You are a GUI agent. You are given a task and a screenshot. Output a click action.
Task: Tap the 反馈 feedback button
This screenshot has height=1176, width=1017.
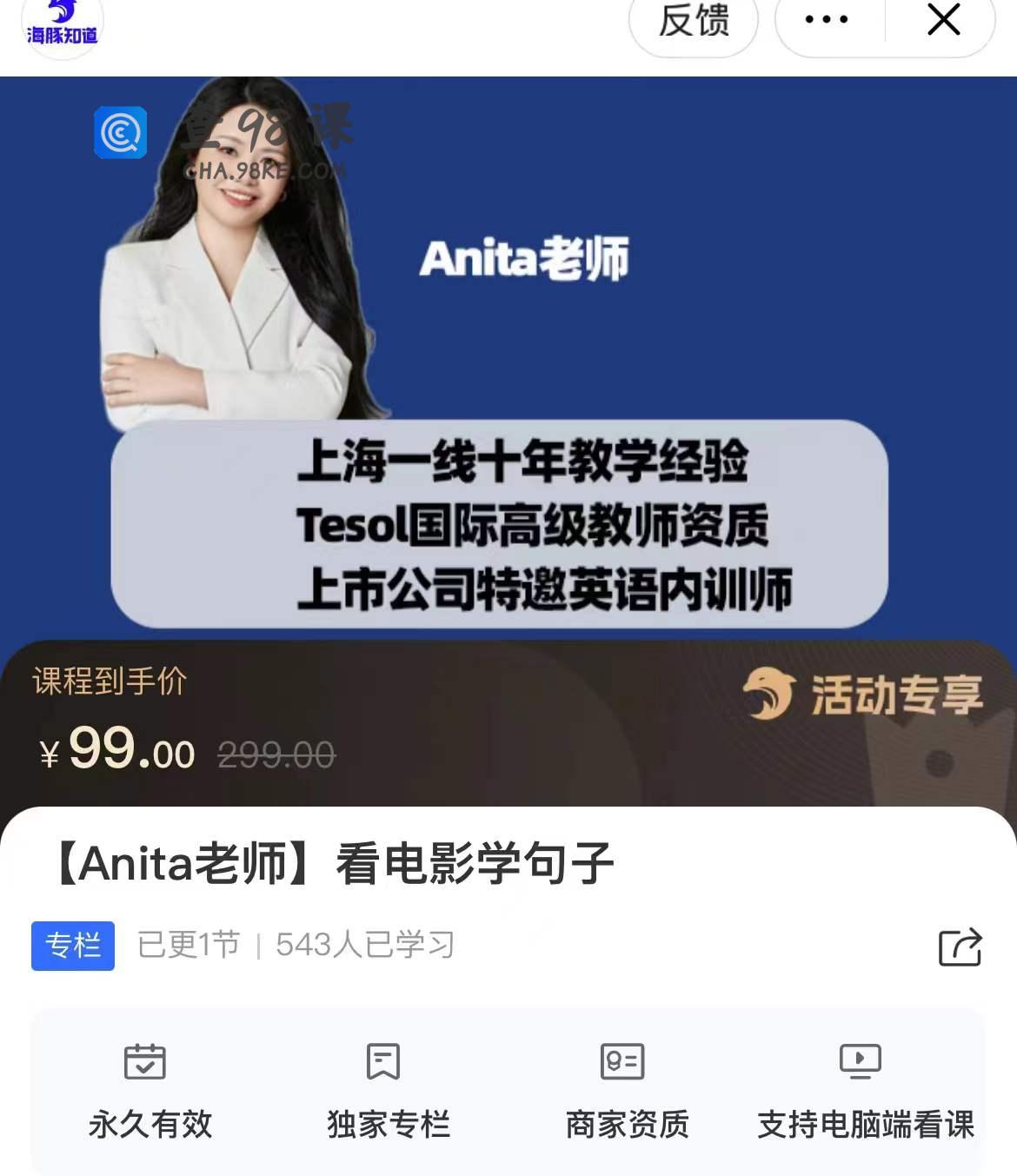coord(693,21)
